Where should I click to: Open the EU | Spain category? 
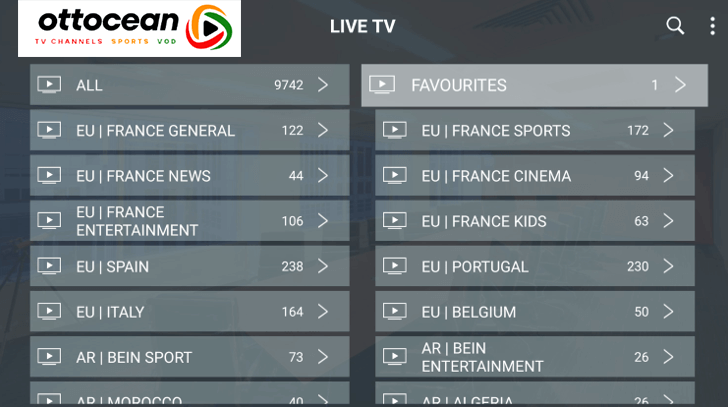point(189,266)
